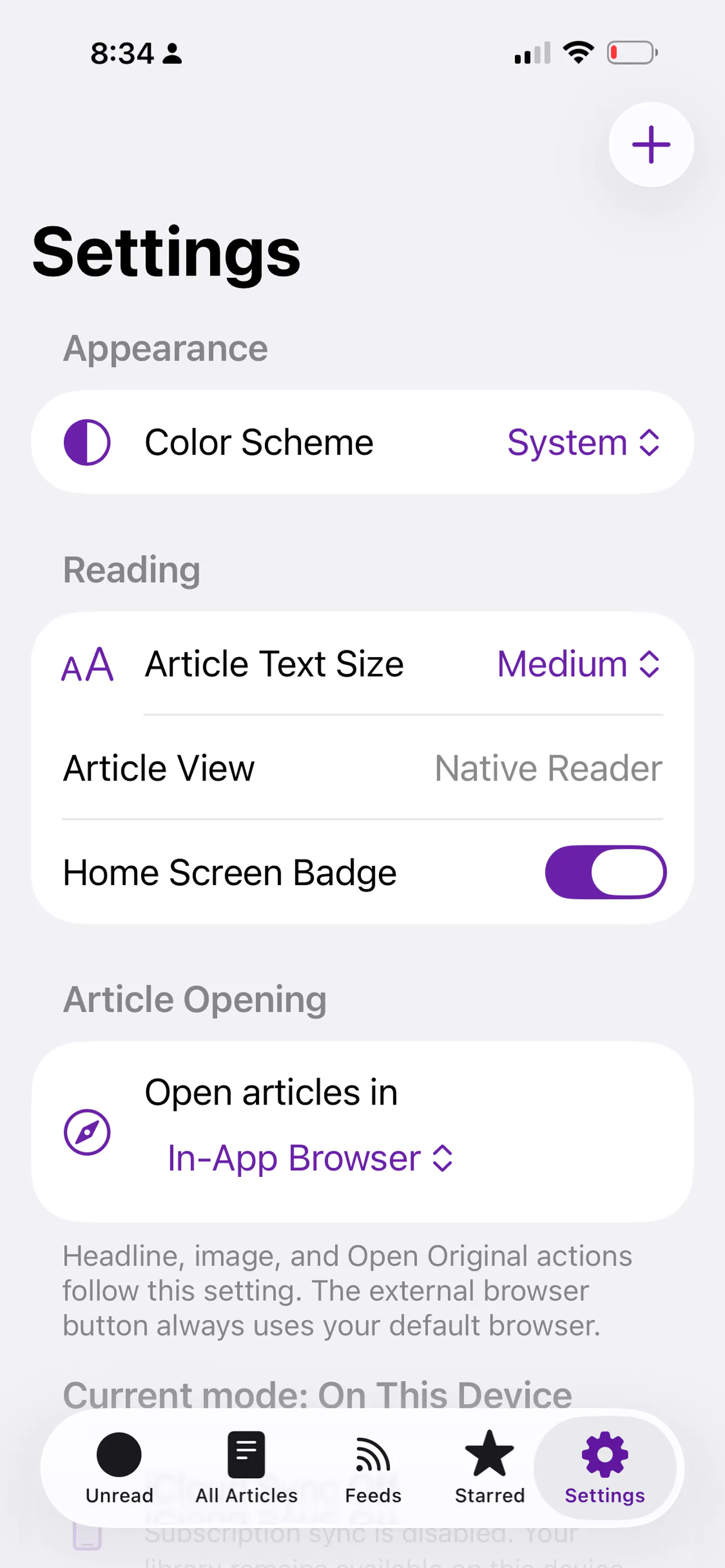Screen dimensions: 725x1568
Task: Turn off the Home Screen Badge switch
Action: tap(605, 871)
